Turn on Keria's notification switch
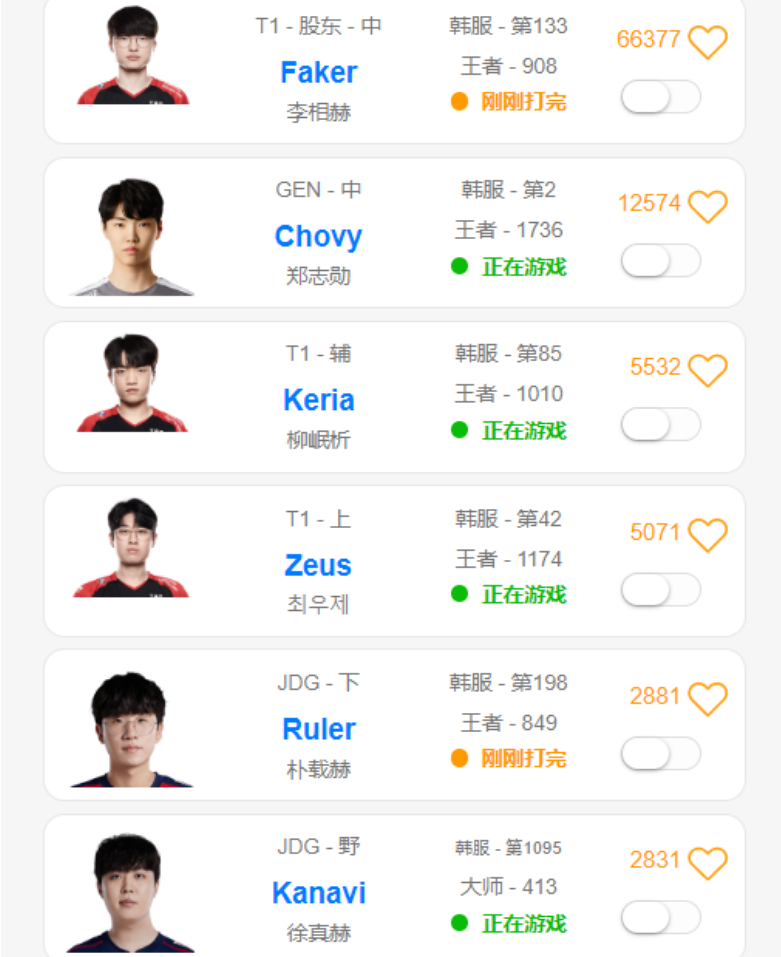781x957 pixels. (660, 424)
